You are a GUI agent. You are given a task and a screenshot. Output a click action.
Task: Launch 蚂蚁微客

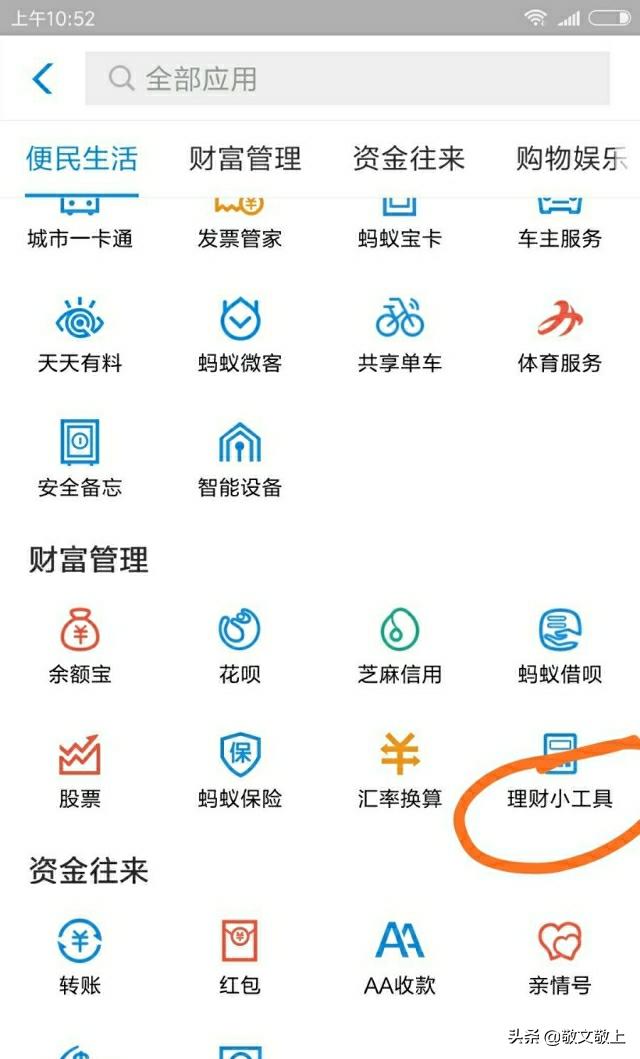pyautogui.click(x=240, y=335)
